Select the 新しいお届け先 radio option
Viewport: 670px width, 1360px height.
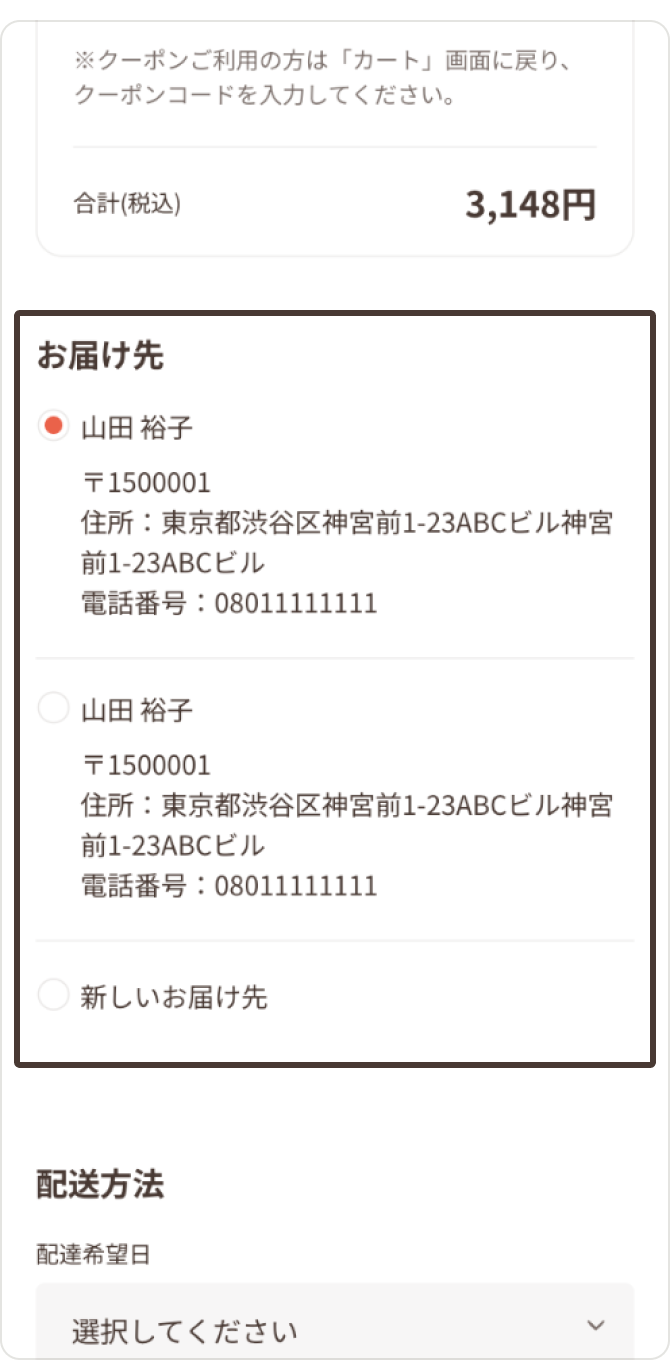(x=53, y=995)
